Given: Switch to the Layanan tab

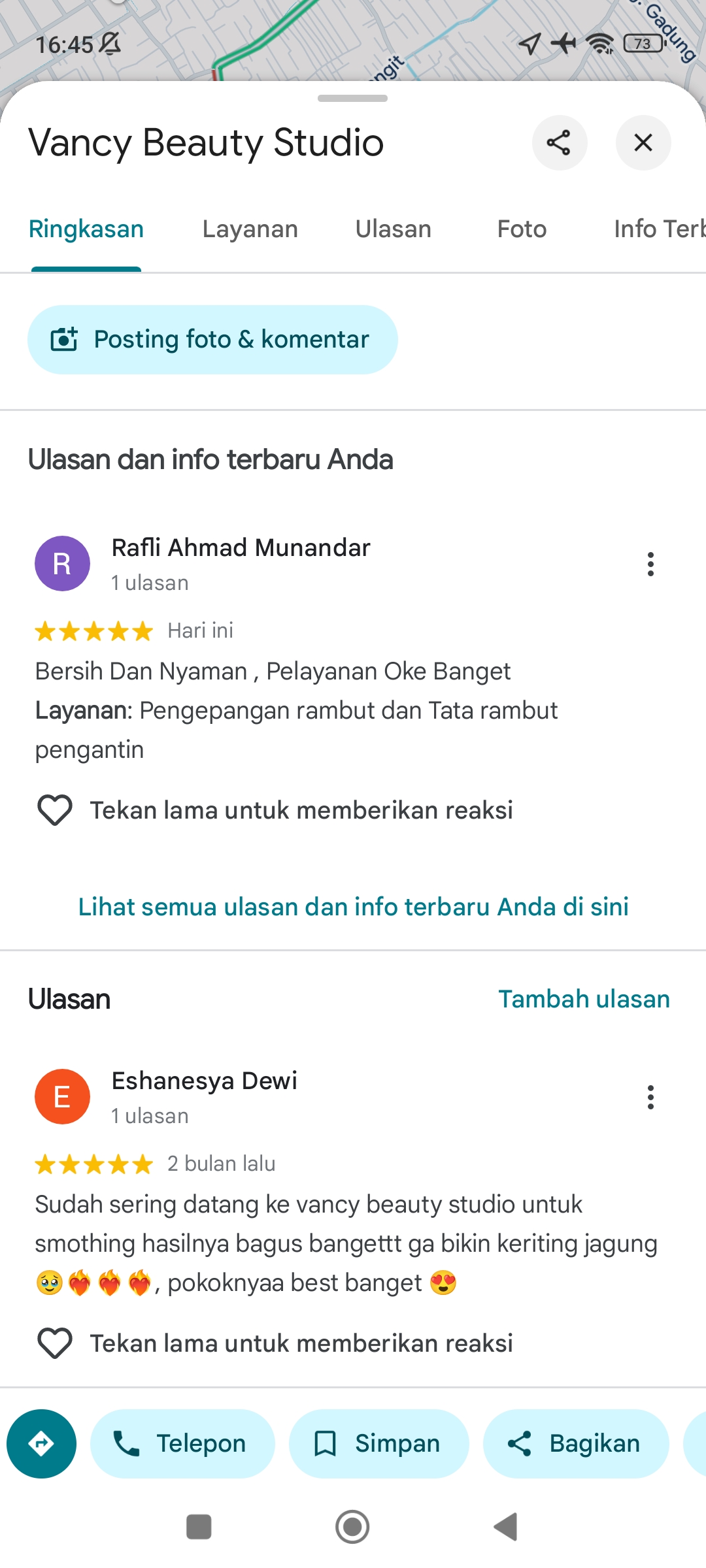Looking at the screenshot, I should [250, 229].
